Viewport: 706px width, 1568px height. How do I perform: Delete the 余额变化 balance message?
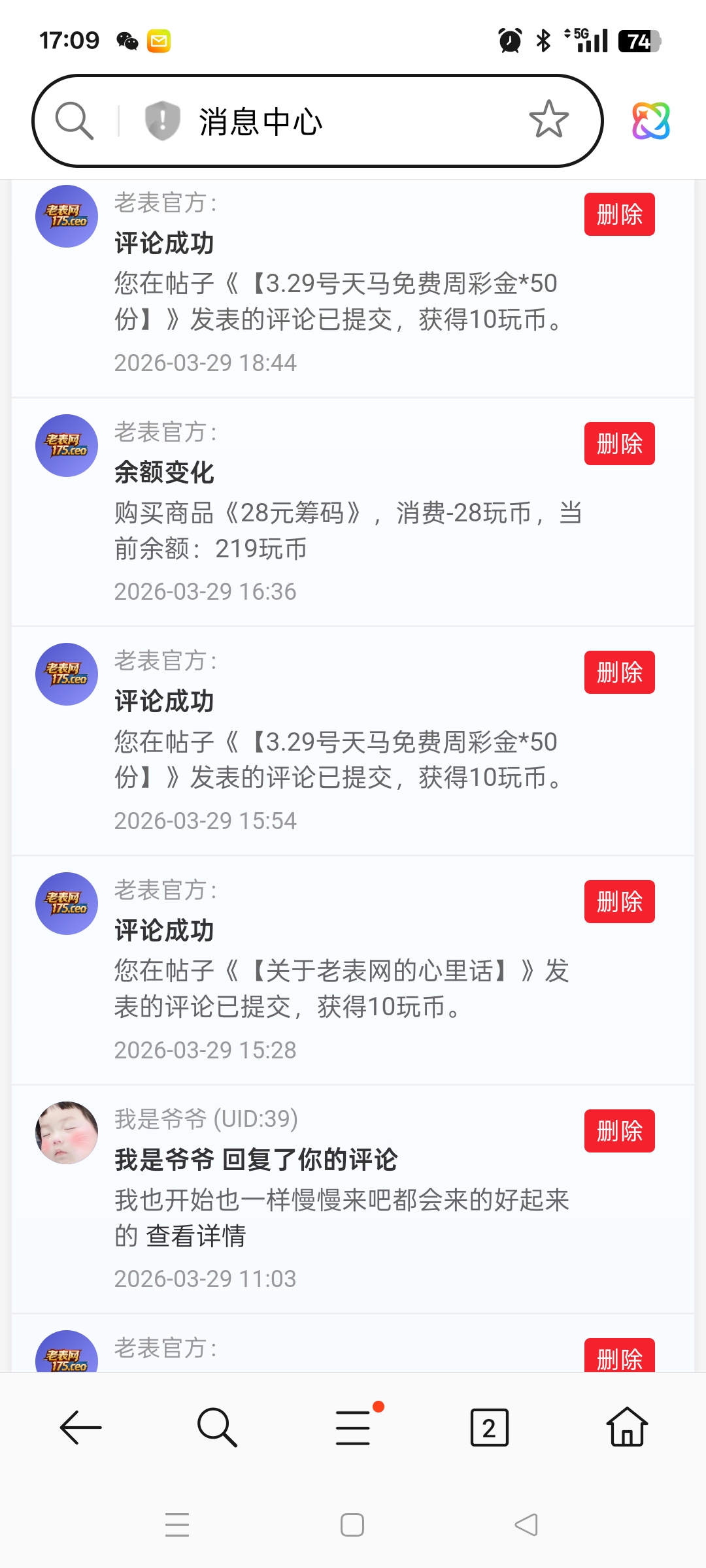tap(619, 444)
